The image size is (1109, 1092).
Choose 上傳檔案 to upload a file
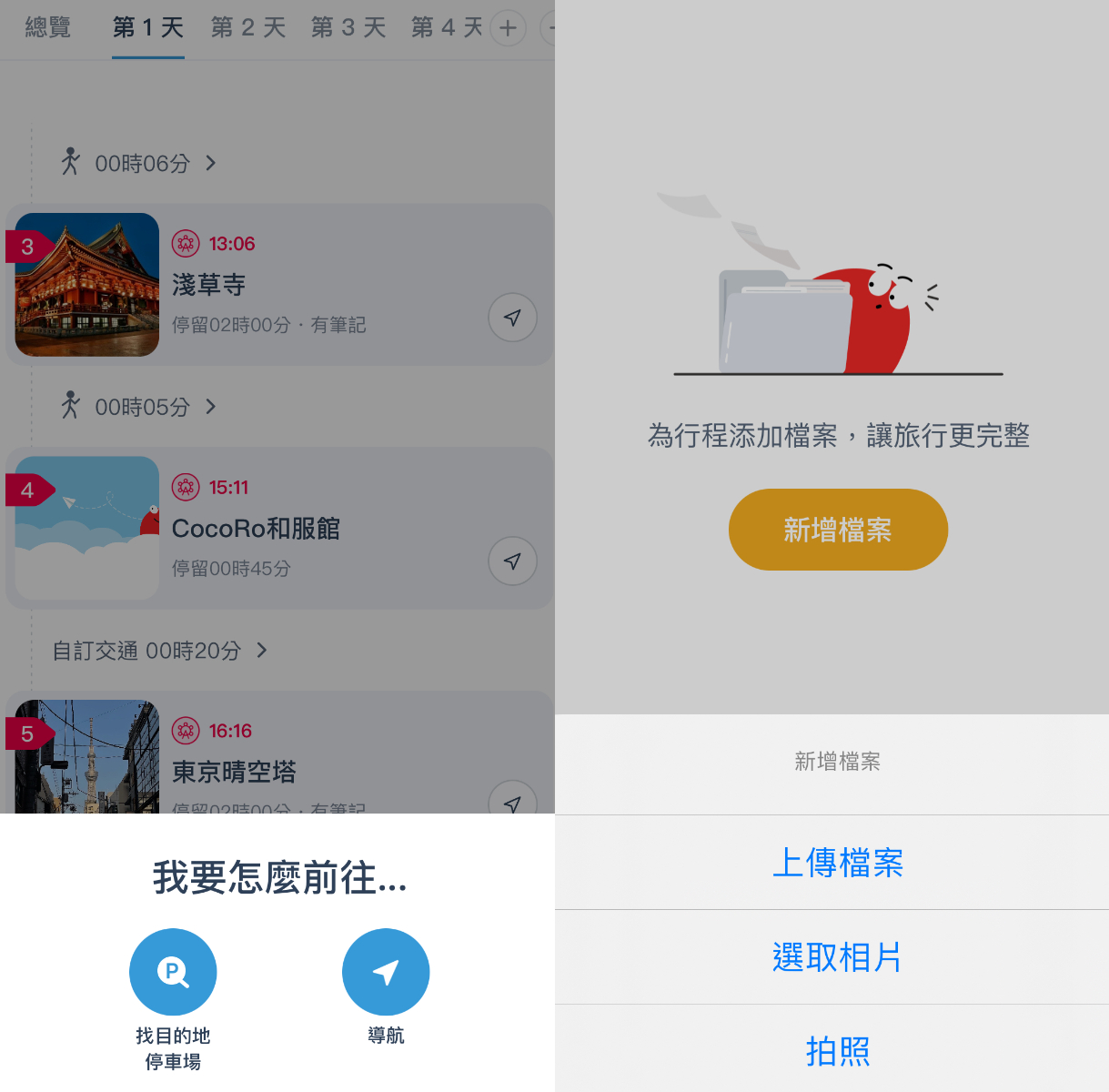coord(837,863)
